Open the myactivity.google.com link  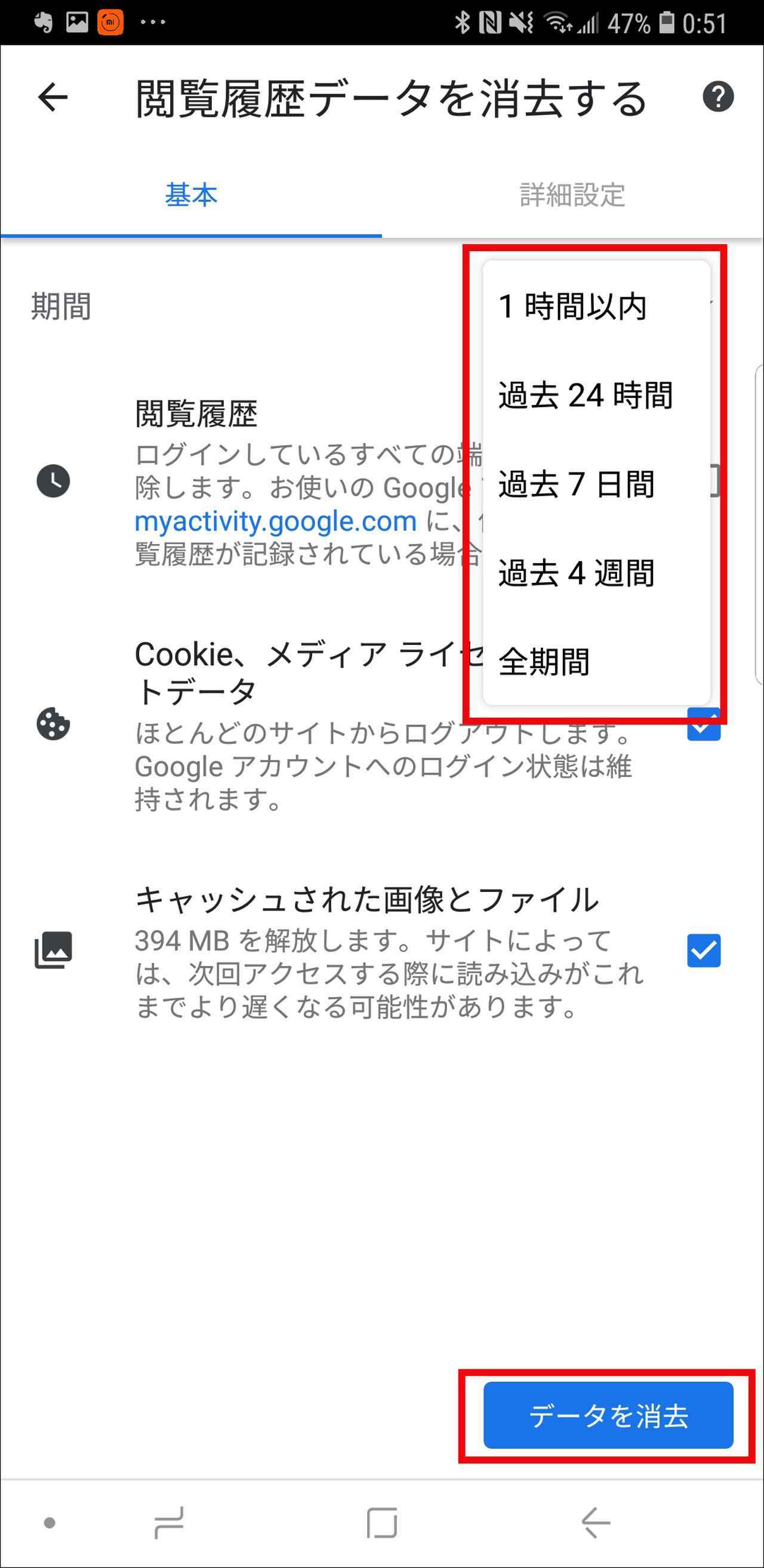point(275,521)
